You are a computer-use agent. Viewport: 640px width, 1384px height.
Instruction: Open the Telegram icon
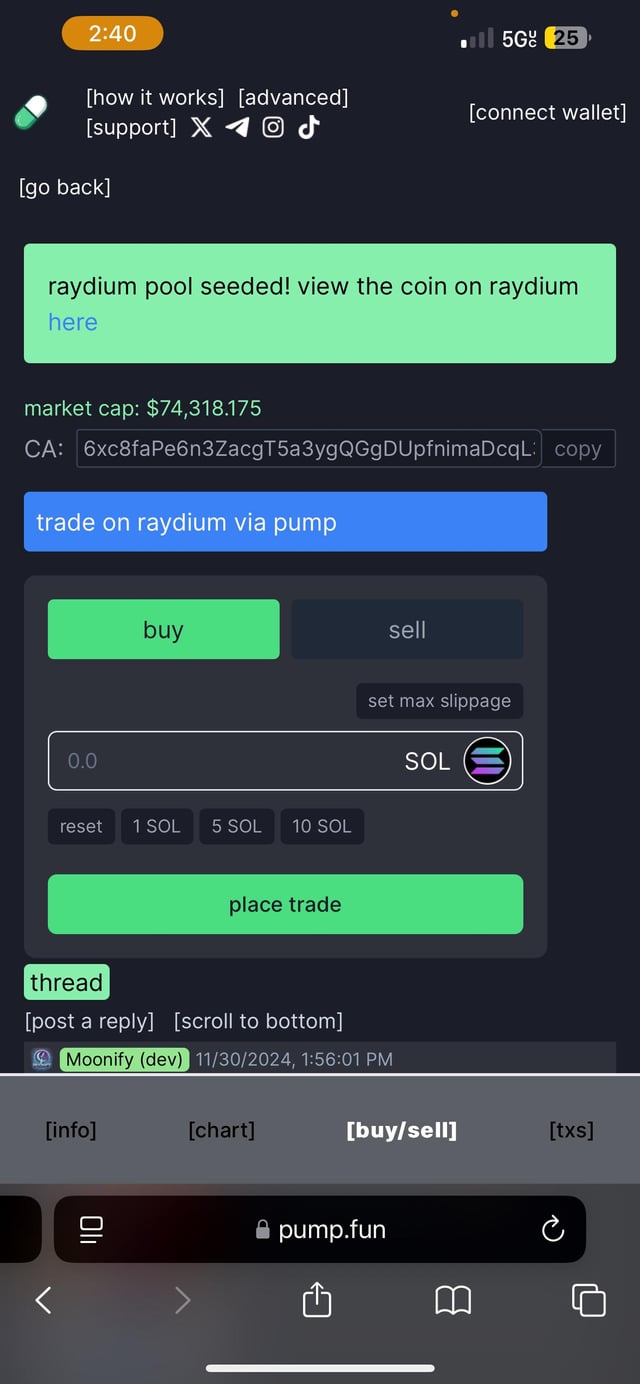[237, 127]
